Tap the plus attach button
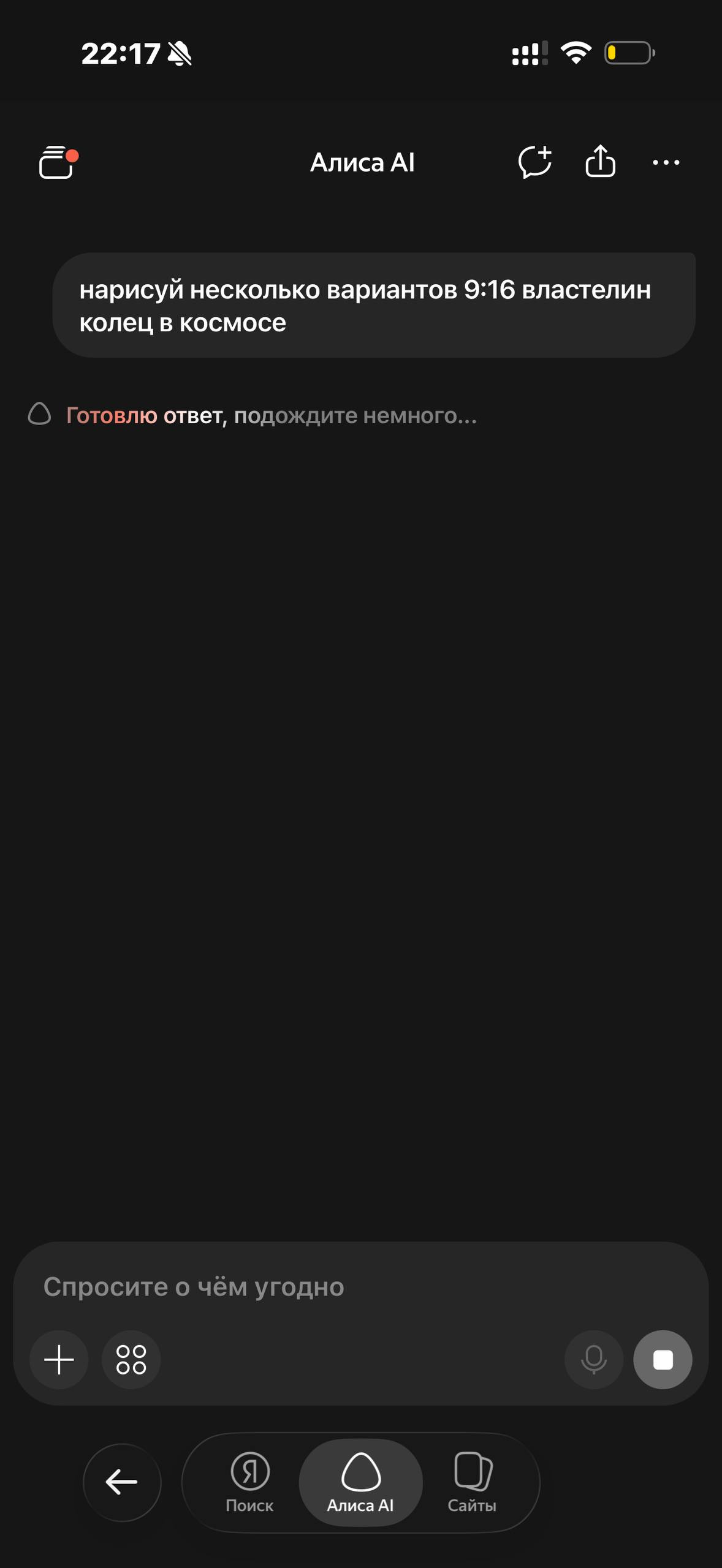The height and width of the screenshot is (1568, 722). (59, 1360)
